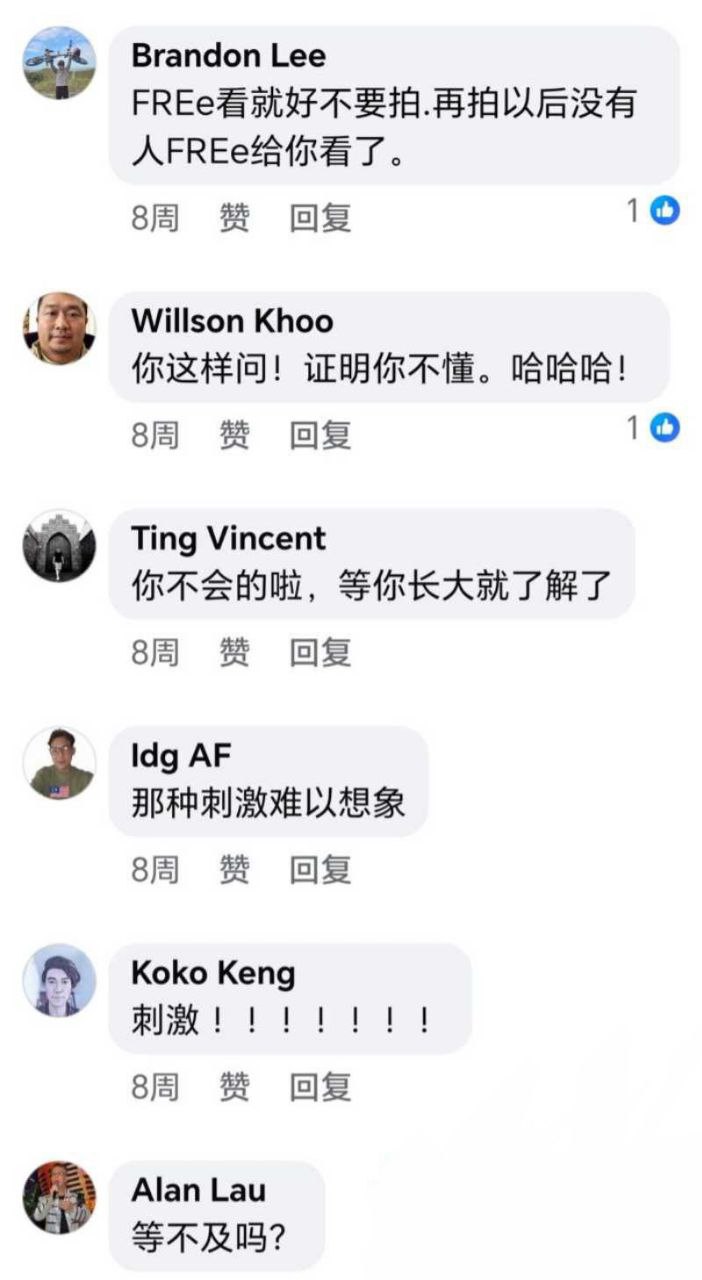Open Brandon Lee's profile picture
Viewport: 702px width, 1280px height.
pos(60,62)
